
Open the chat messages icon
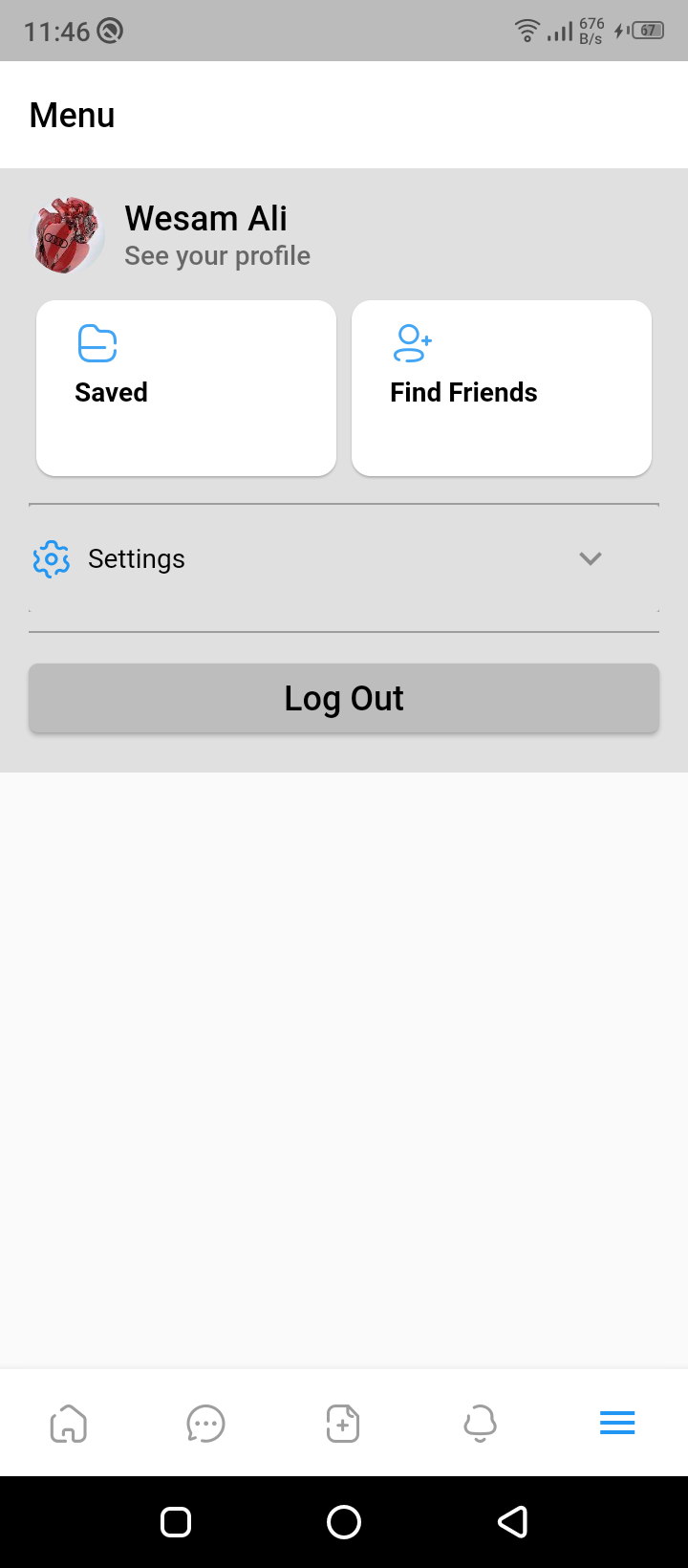click(x=205, y=1423)
